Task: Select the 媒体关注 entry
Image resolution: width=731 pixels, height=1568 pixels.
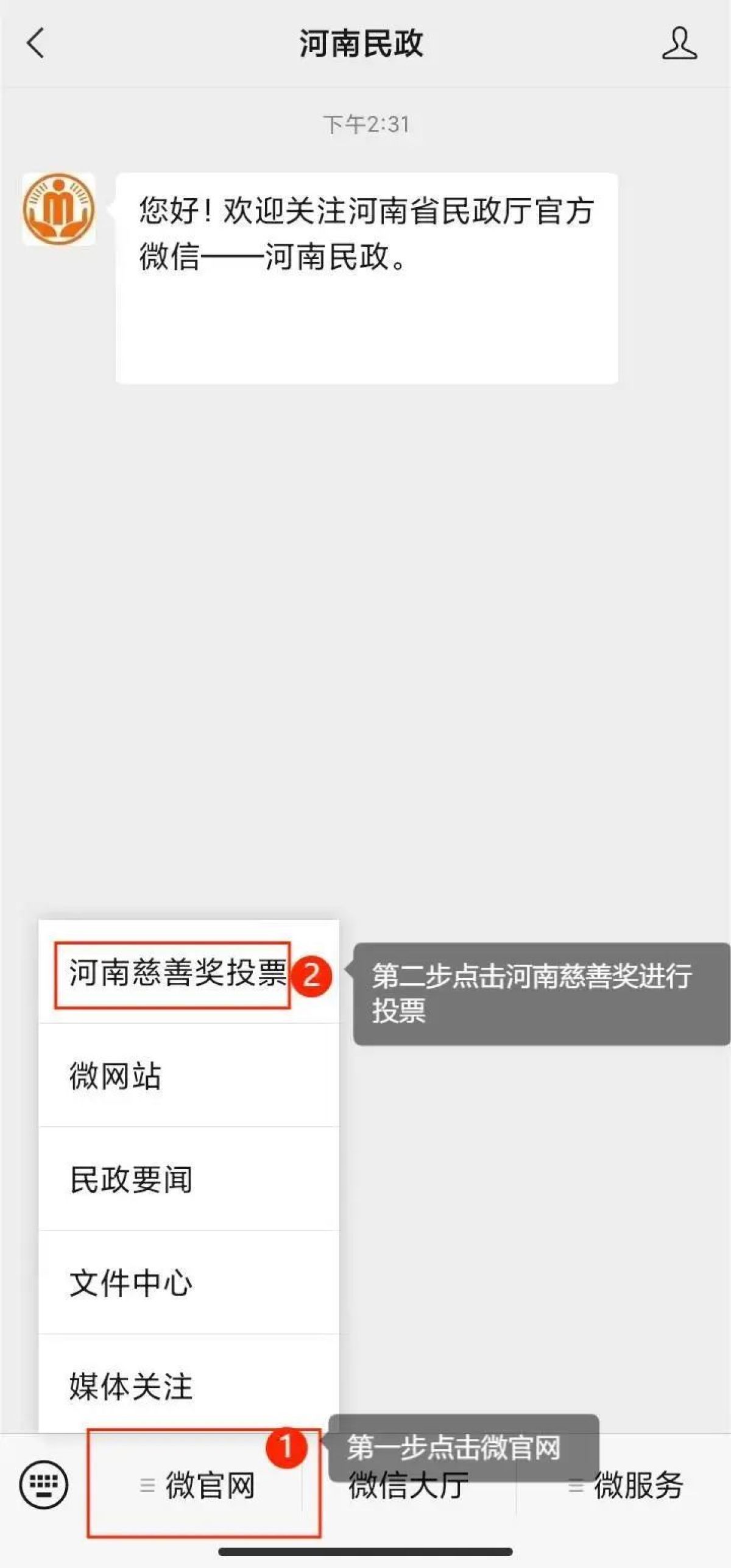Action: coord(189,1386)
